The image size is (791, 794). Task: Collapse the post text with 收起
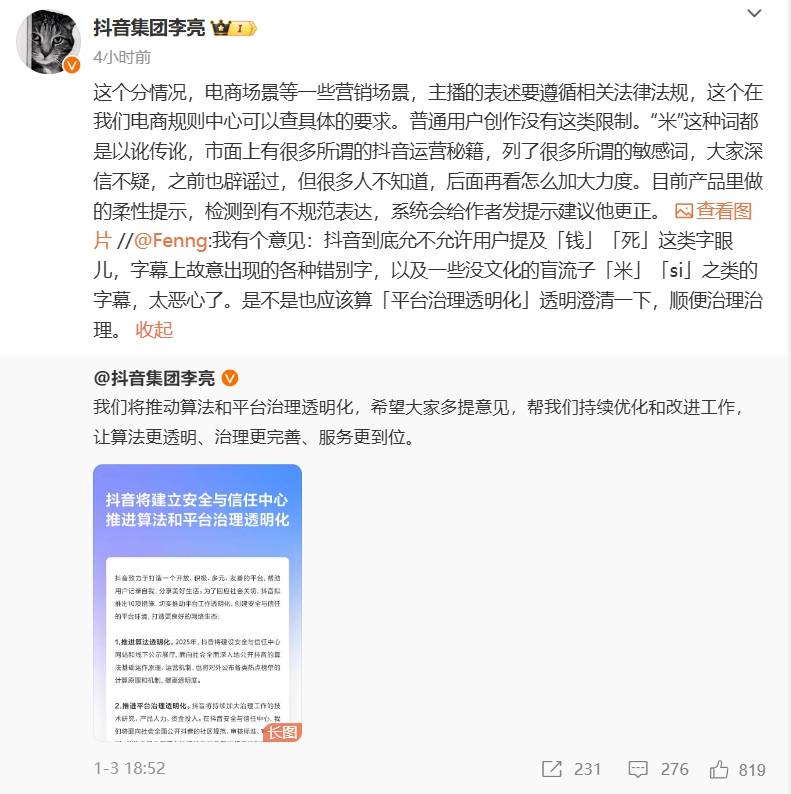(x=154, y=328)
